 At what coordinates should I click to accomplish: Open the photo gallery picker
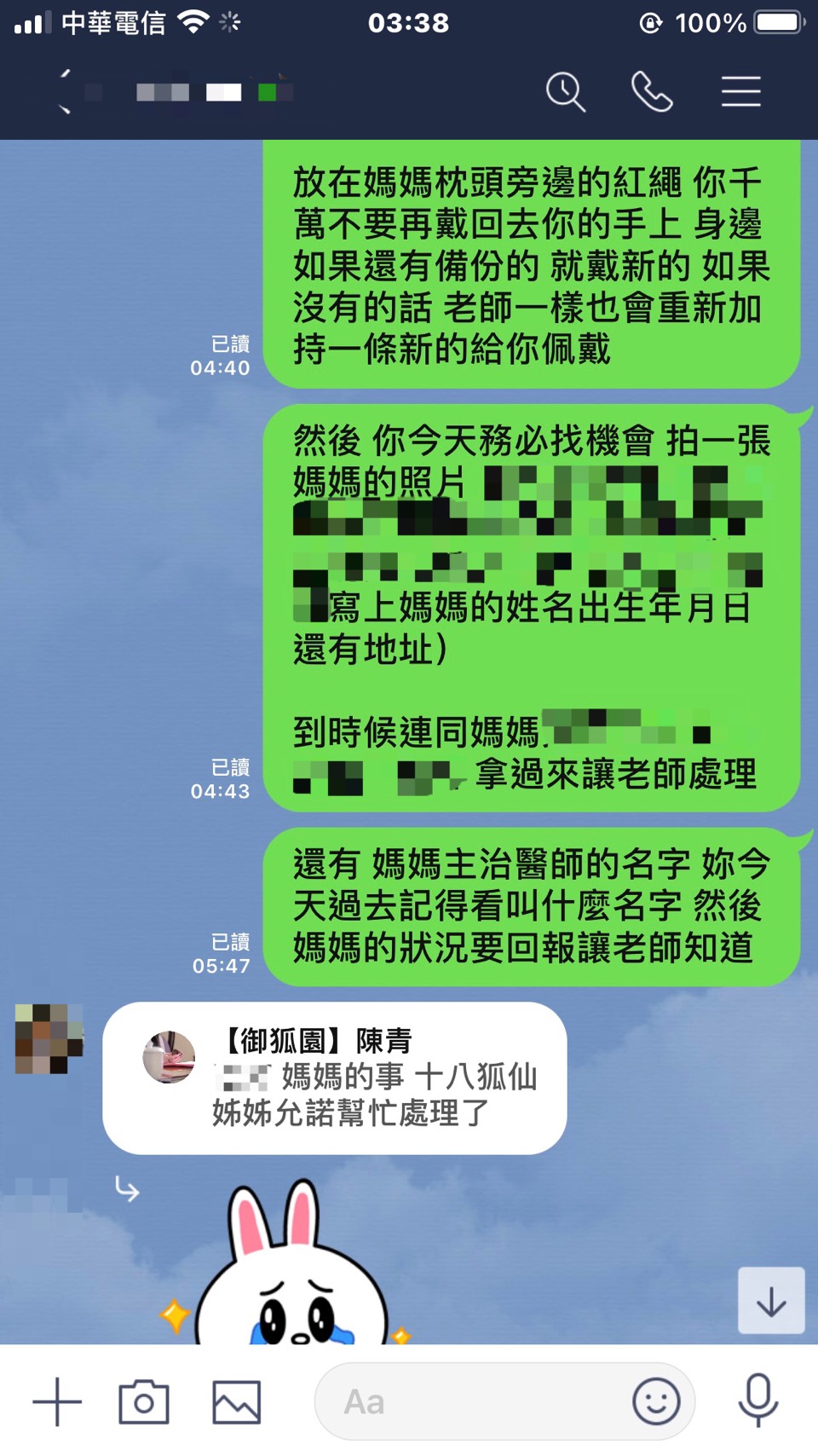236,1401
